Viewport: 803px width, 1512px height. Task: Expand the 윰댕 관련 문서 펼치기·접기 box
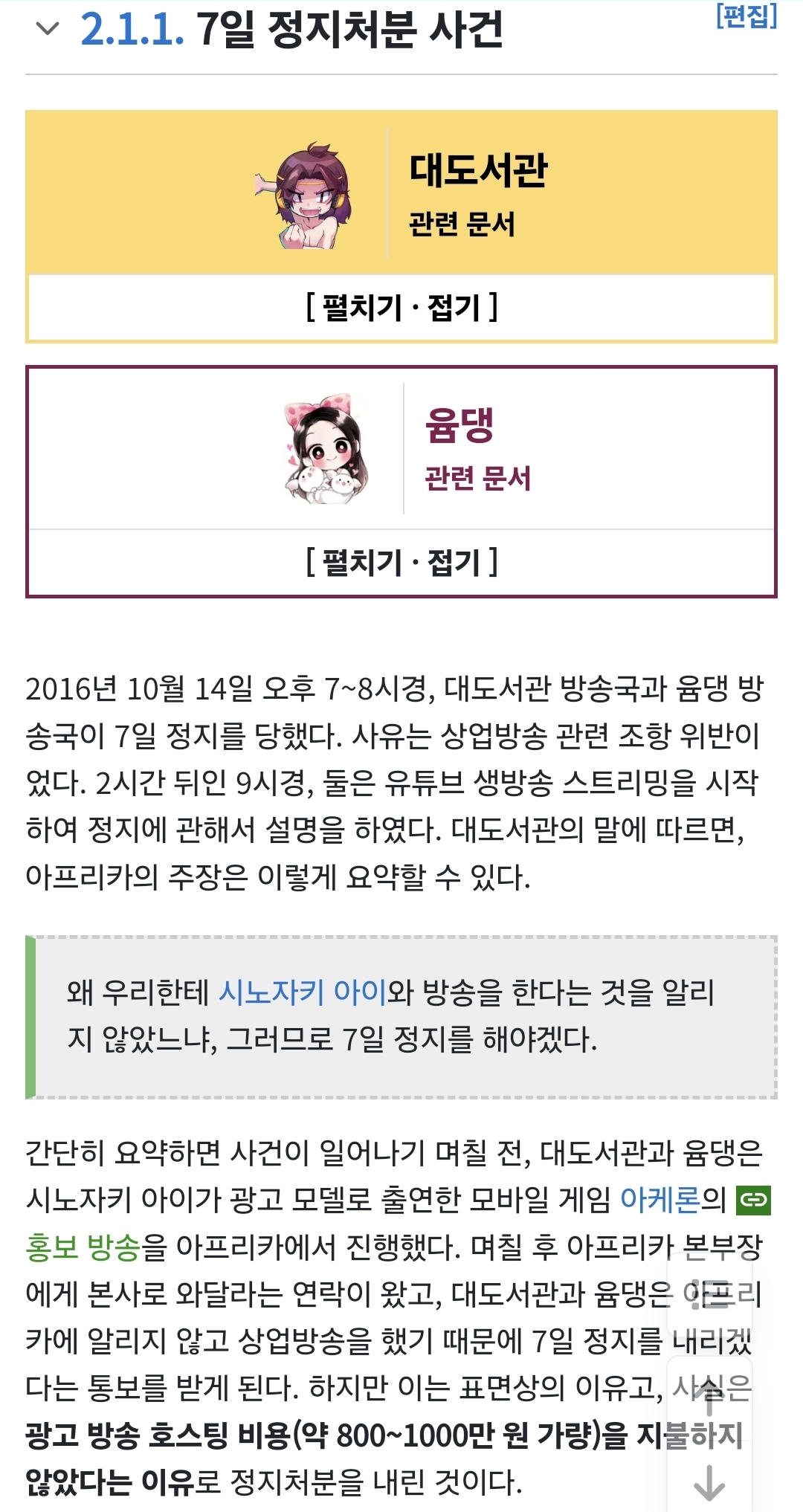click(401, 562)
